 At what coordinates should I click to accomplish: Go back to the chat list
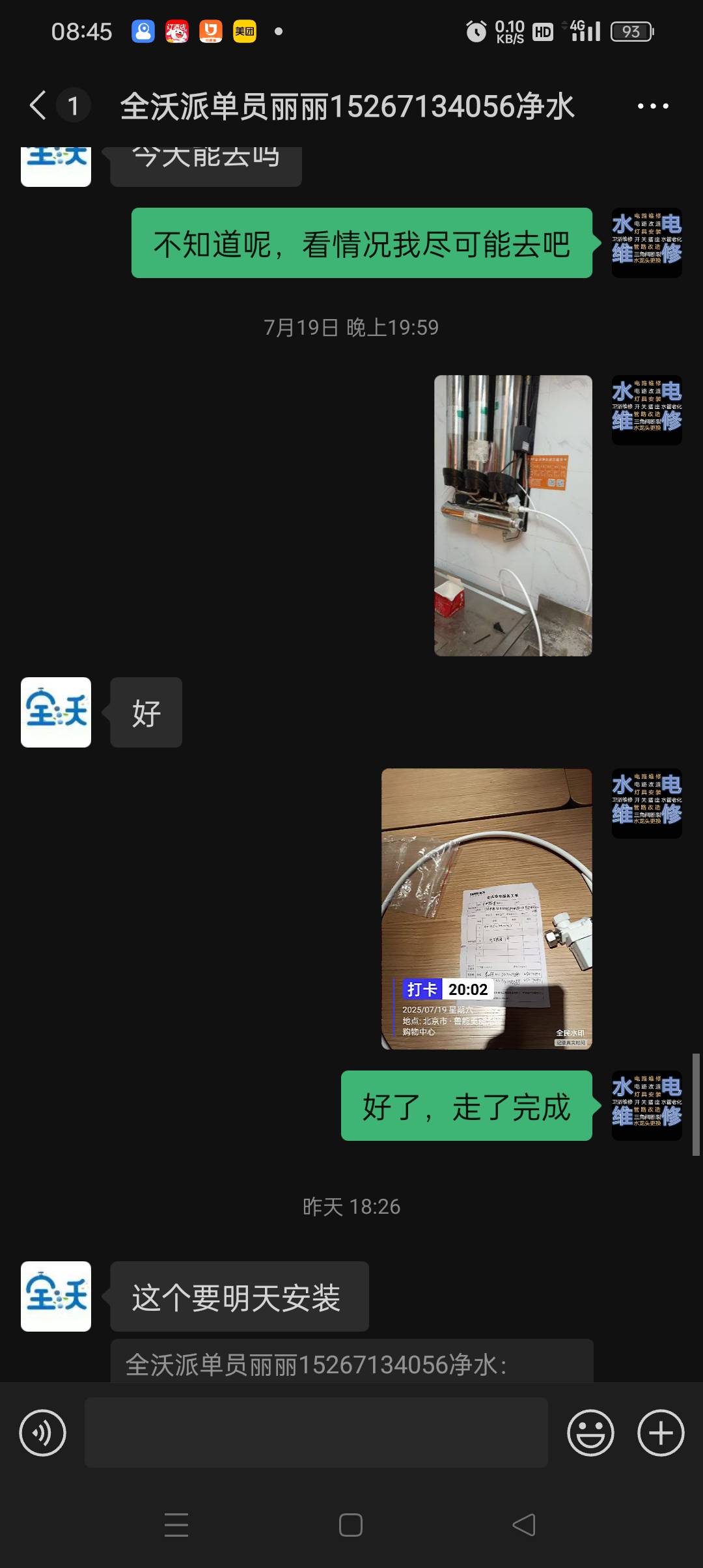coord(38,105)
